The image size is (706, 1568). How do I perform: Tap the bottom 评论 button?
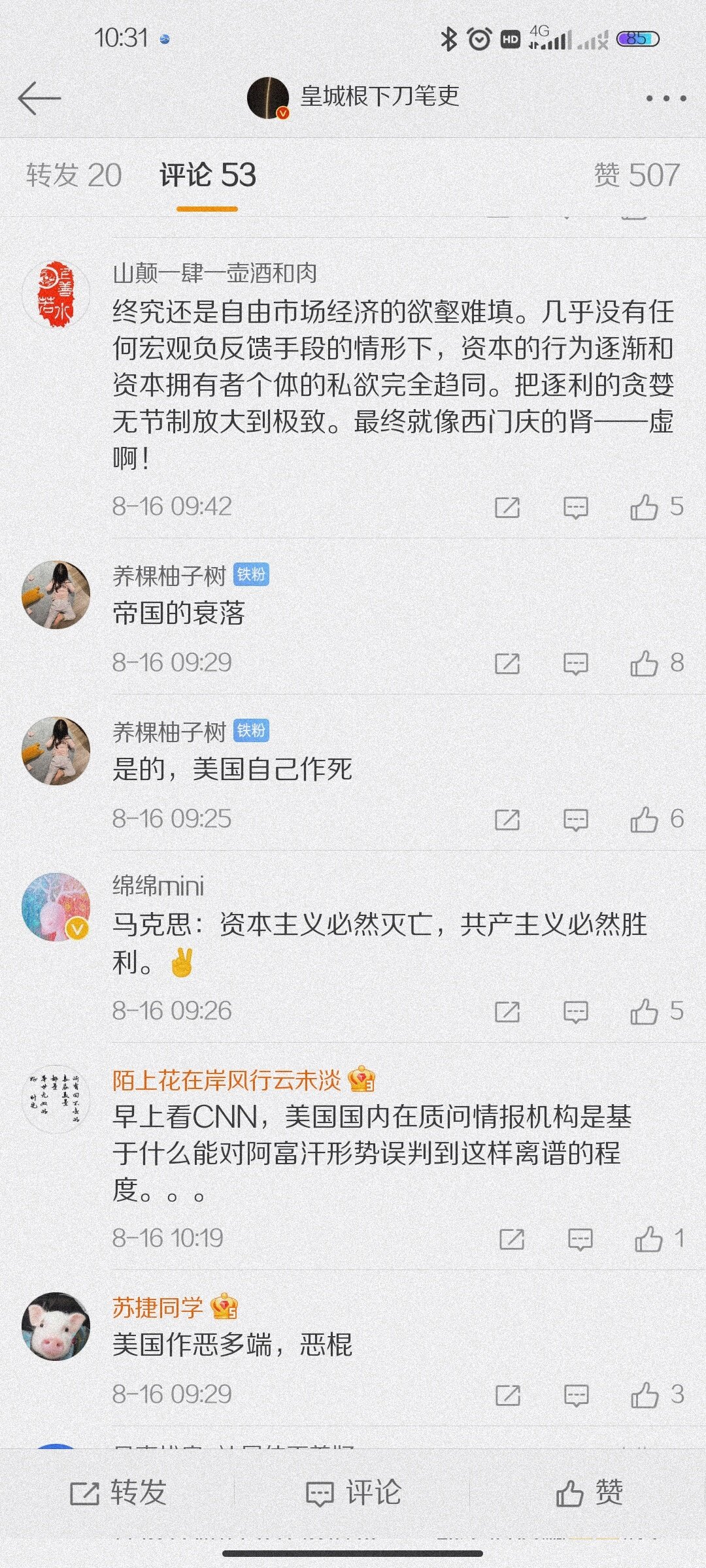353,1493
